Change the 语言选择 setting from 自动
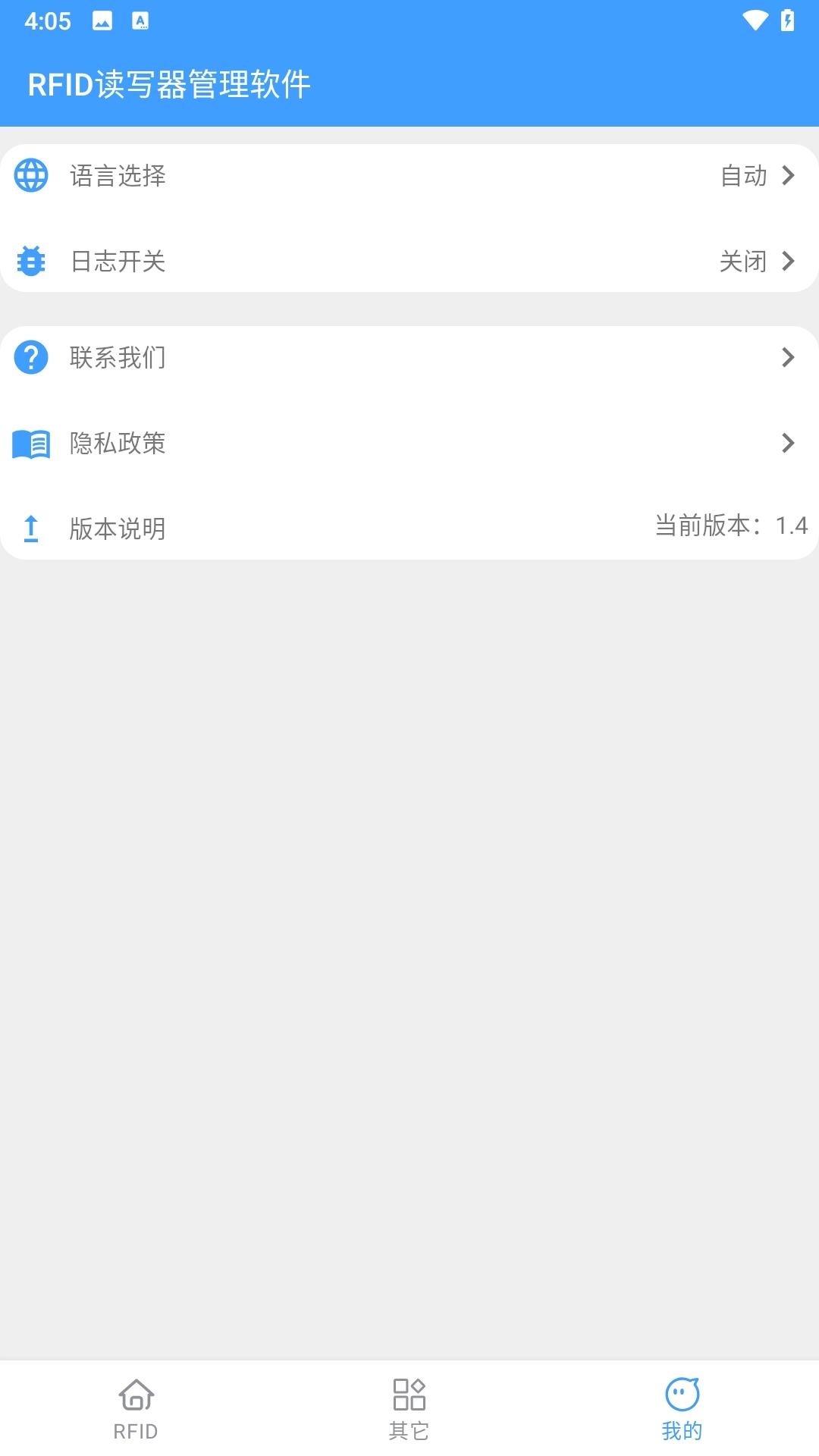This screenshot has height=1456, width=819. pyautogui.click(x=409, y=175)
